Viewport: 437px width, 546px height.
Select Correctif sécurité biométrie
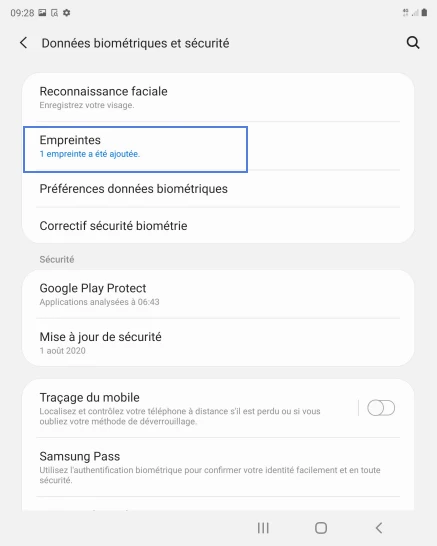(218, 226)
